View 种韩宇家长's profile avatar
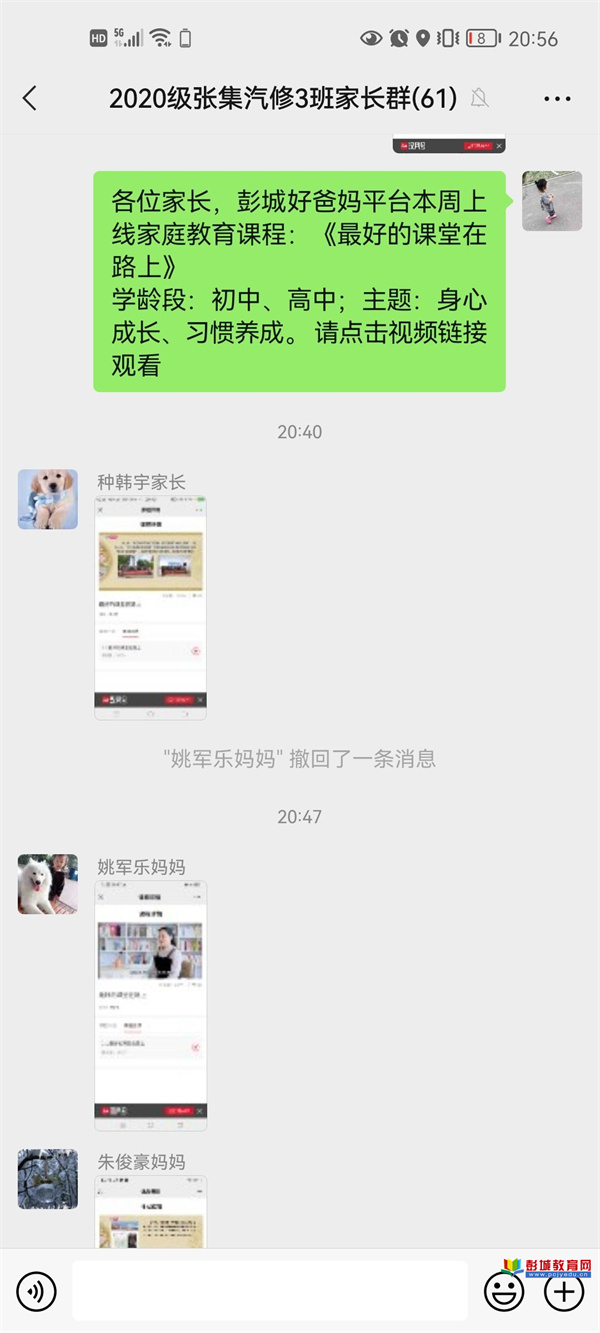This screenshot has height=1333, width=600. [x=48, y=499]
